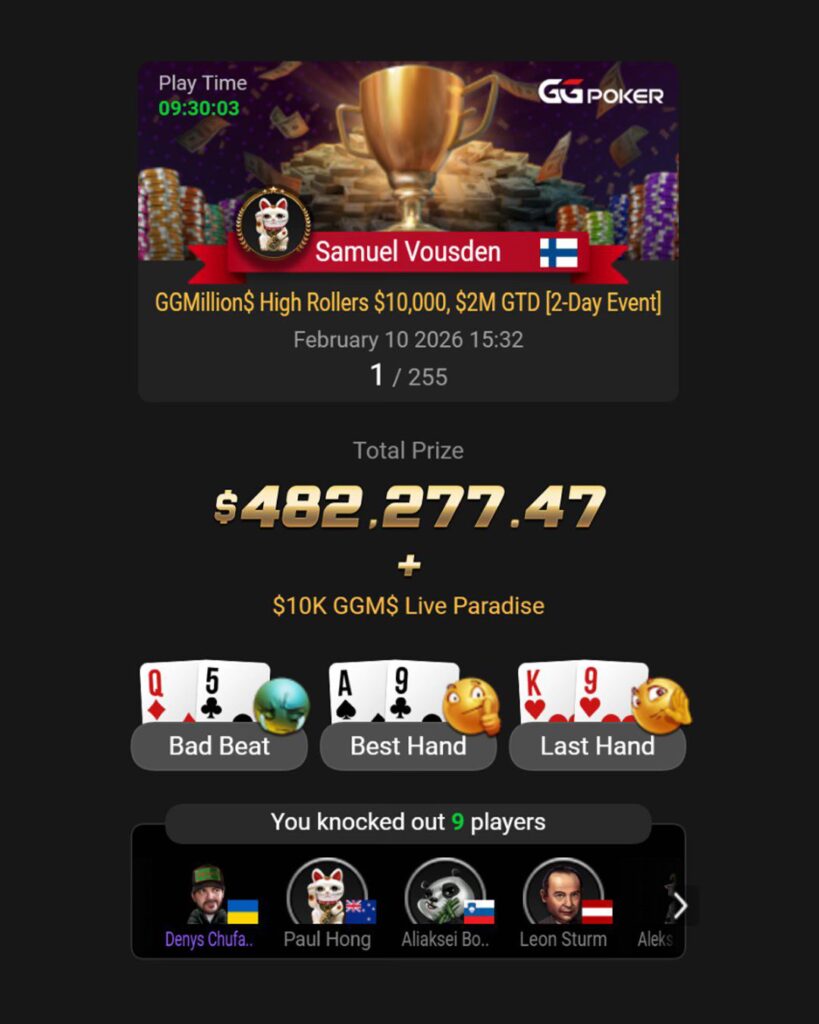Open Aliaksei Bo's player avatar

pyautogui.click(x=445, y=895)
